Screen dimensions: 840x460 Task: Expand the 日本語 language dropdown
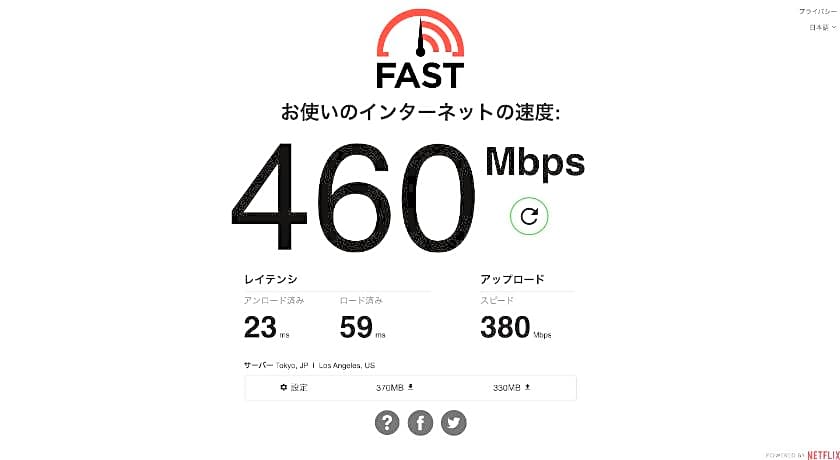(x=819, y=27)
